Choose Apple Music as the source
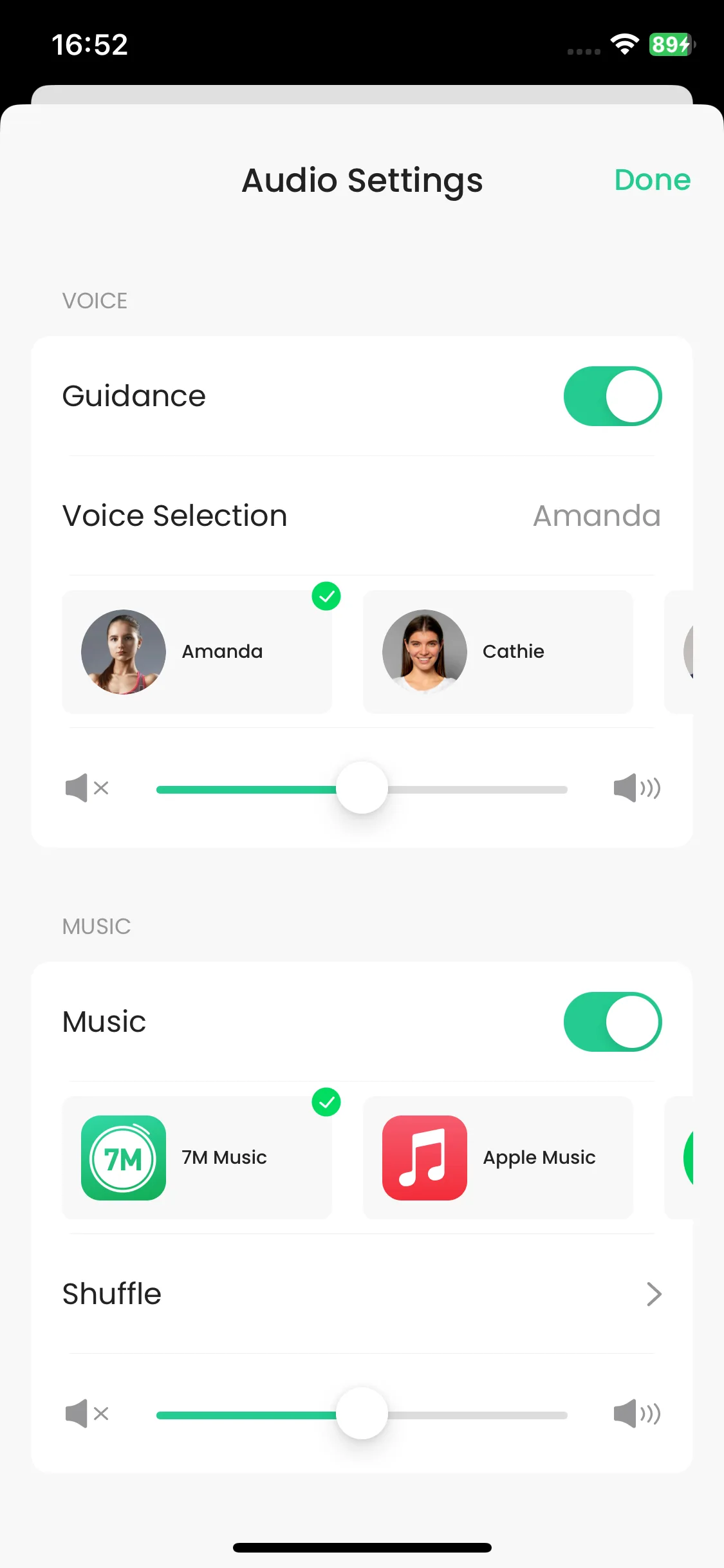Viewport: 724px width, 1568px height. click(x=497, y=1157)
